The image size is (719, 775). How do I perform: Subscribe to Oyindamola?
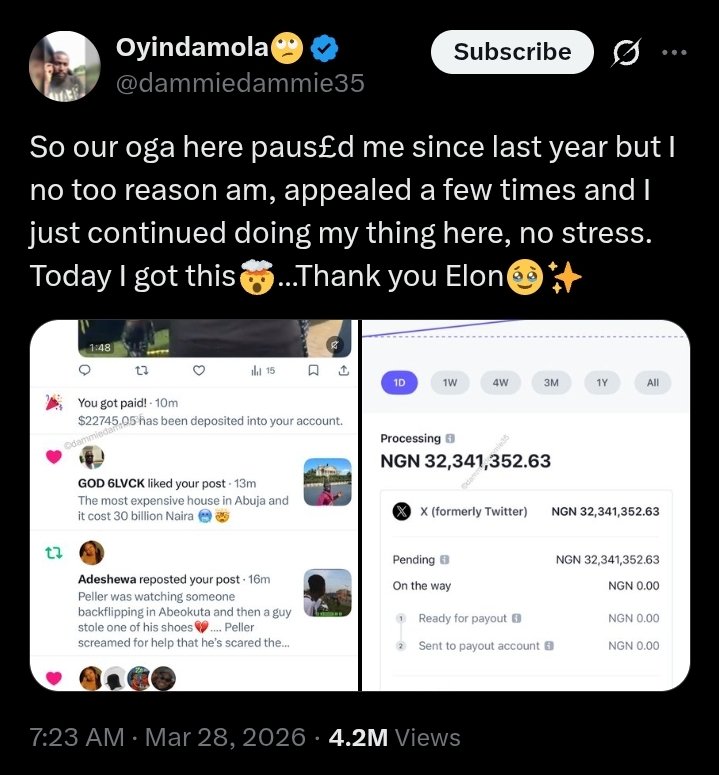512,52
